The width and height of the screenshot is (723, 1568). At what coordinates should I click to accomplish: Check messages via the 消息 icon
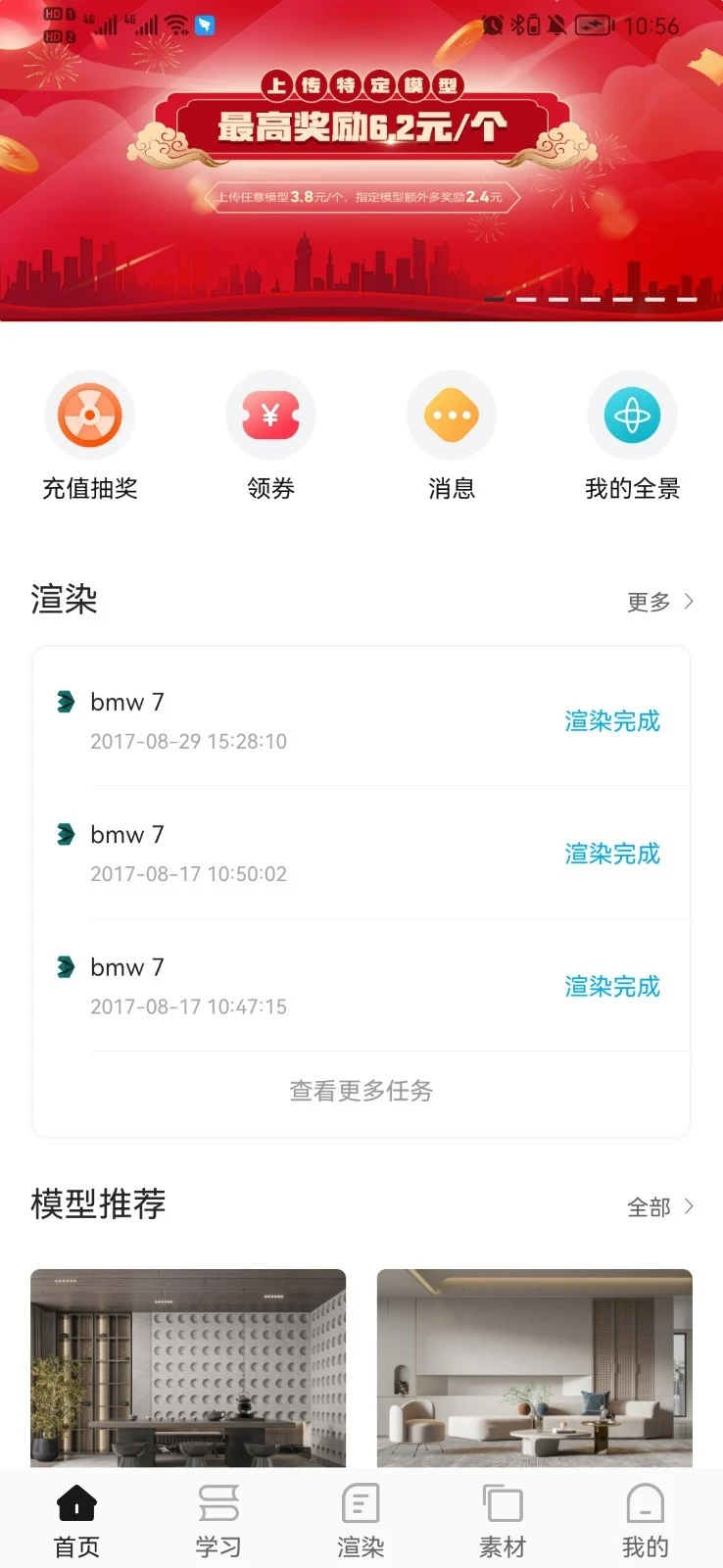[x=451, y=416]
